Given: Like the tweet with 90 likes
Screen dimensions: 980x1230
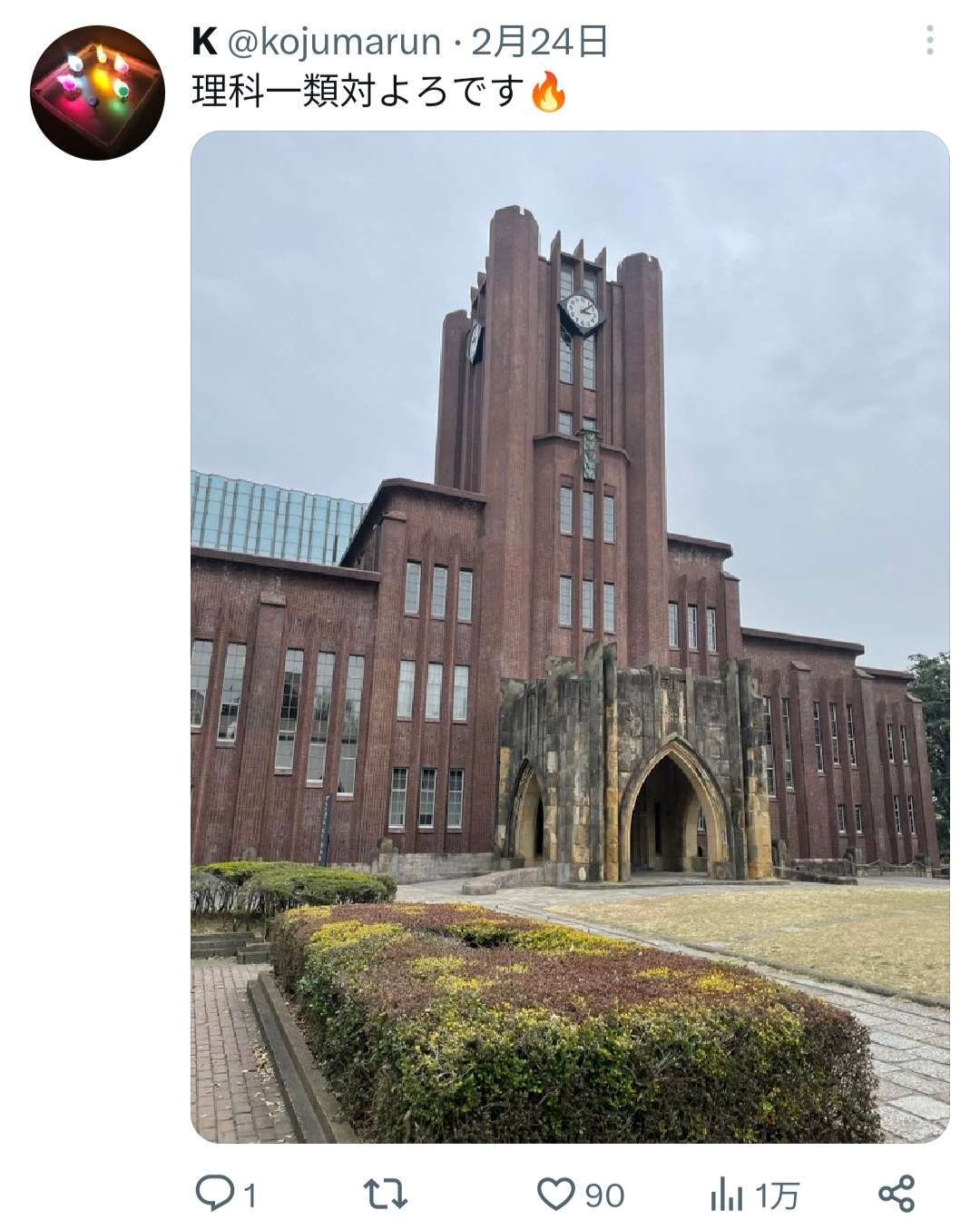Looking at the screenshot, I should point(556,1194).
